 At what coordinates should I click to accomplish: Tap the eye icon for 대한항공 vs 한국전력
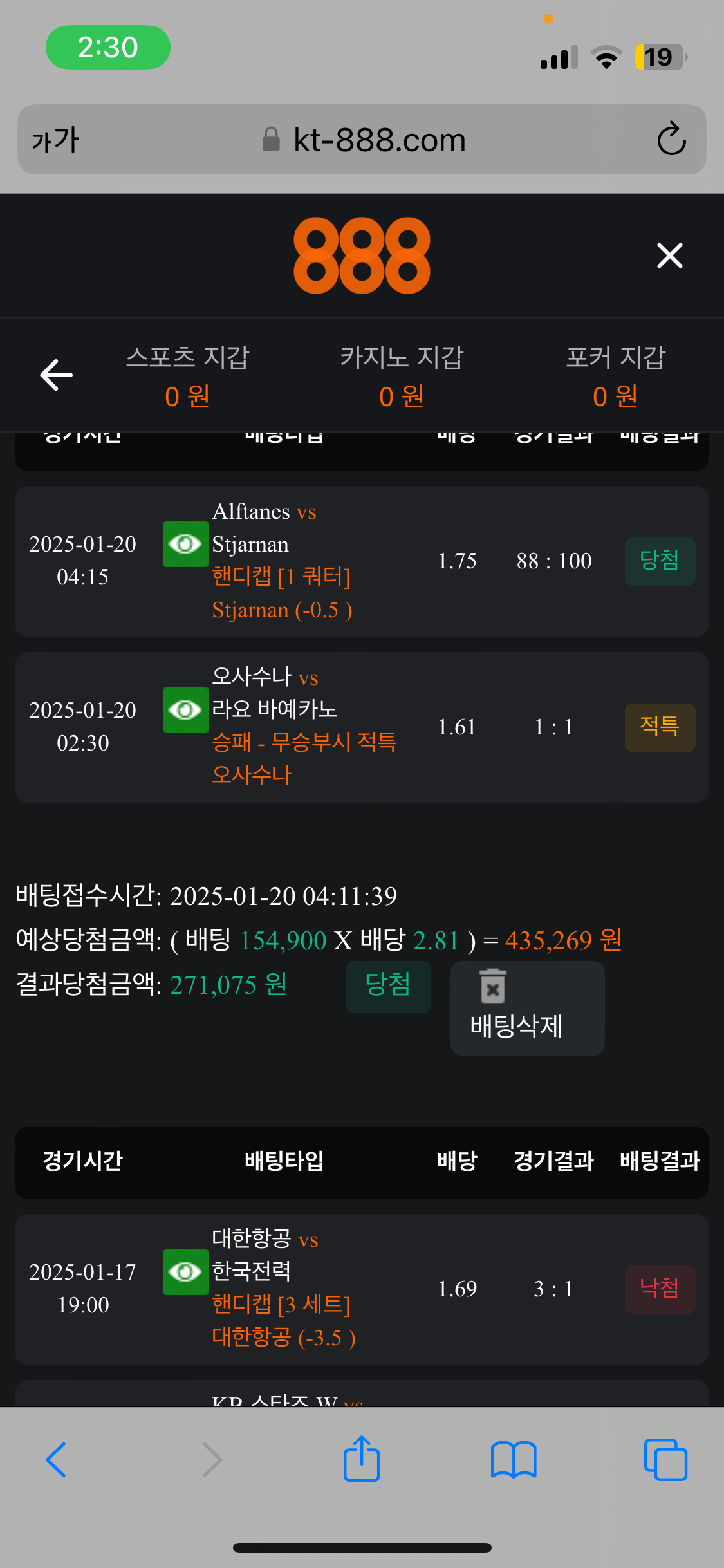(185, 1272)
